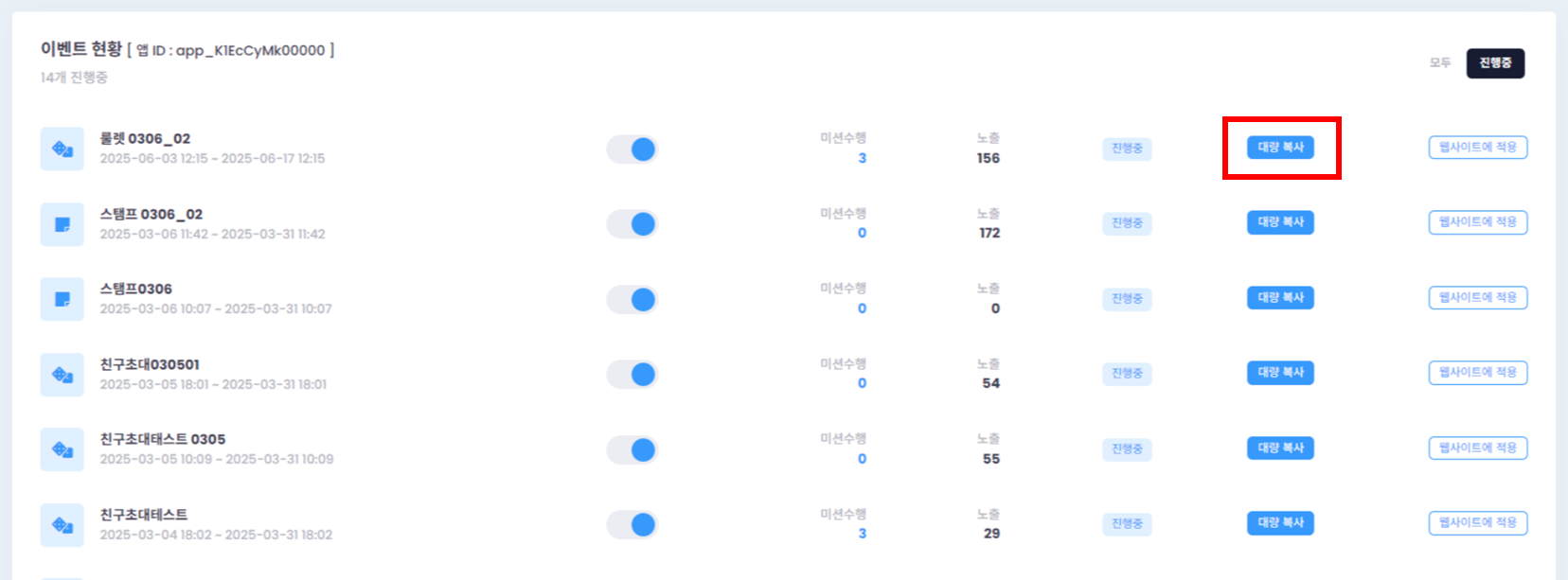1568x580 pixels.
Task: Switch to the 모두 filter tab
Action: [x=1439, y=62]
